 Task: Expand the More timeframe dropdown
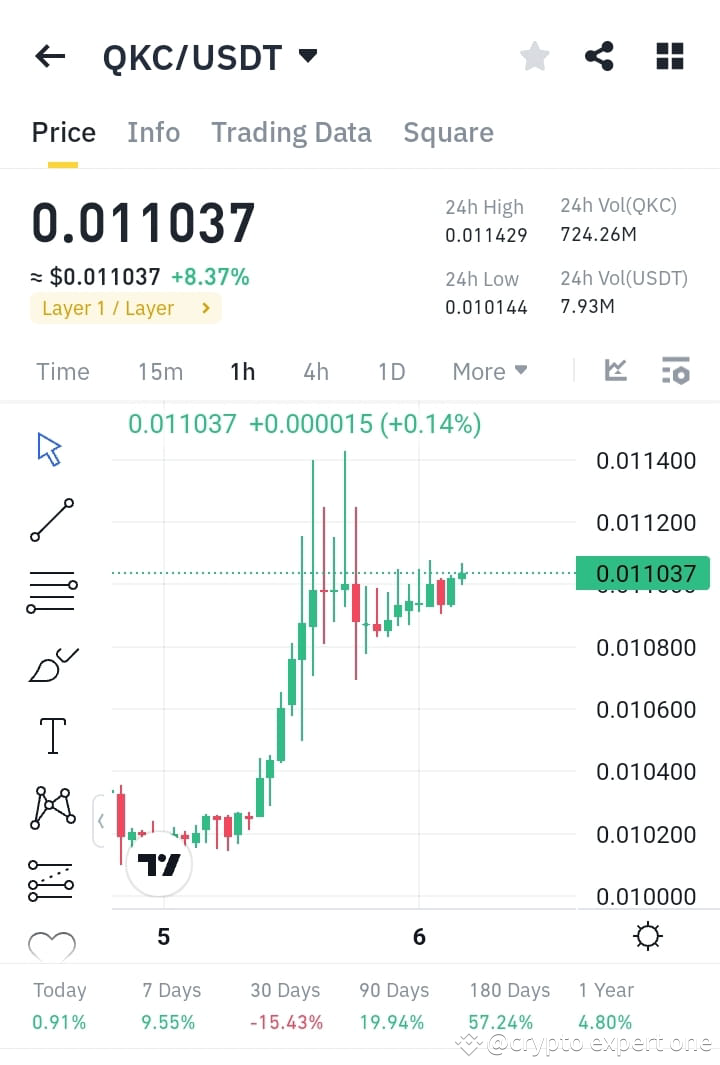tap(489, 371)
